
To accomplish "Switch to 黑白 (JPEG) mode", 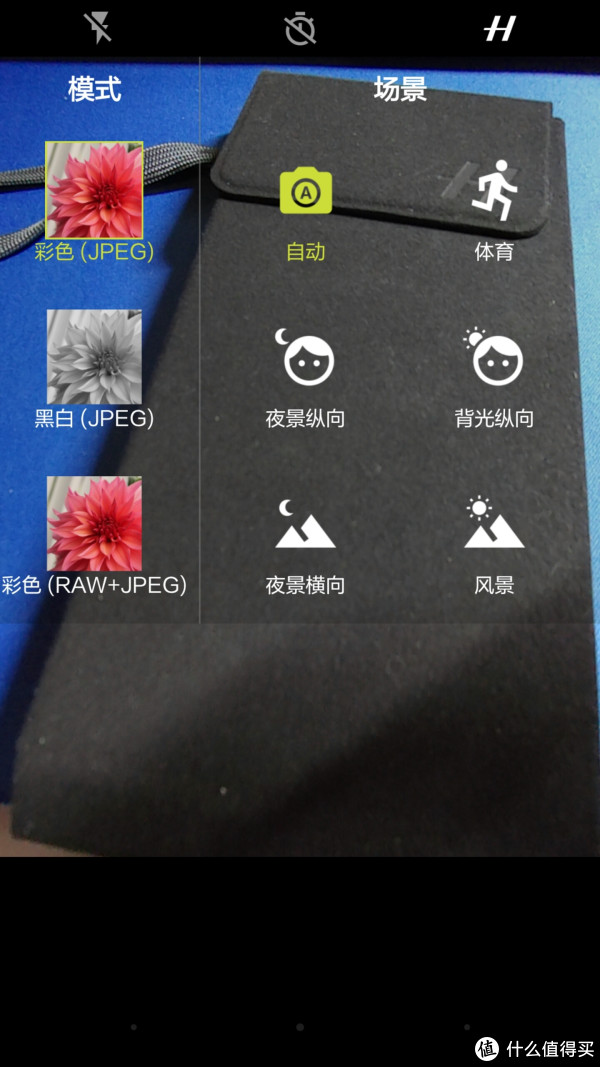I will coord(95,357).
